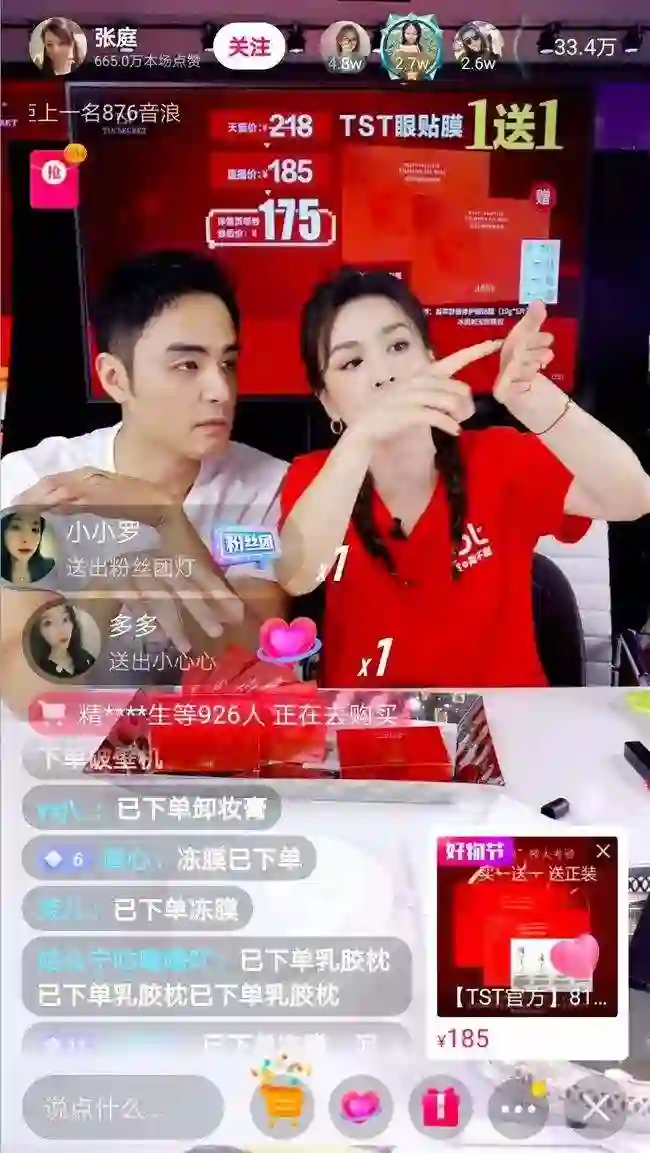View the top gifter with 2.6w

tap(477, 45)
